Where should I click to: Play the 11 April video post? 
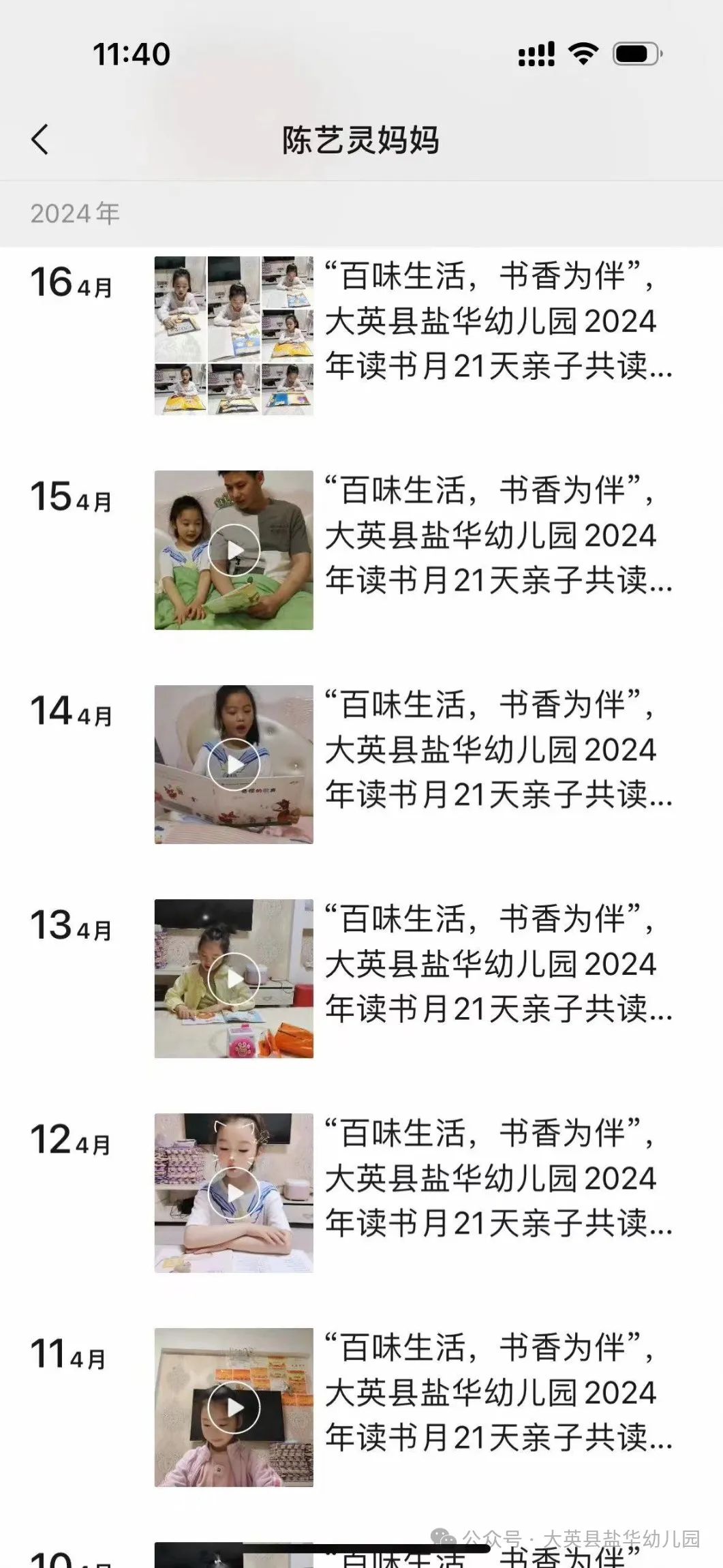[x=234, y=1407]
